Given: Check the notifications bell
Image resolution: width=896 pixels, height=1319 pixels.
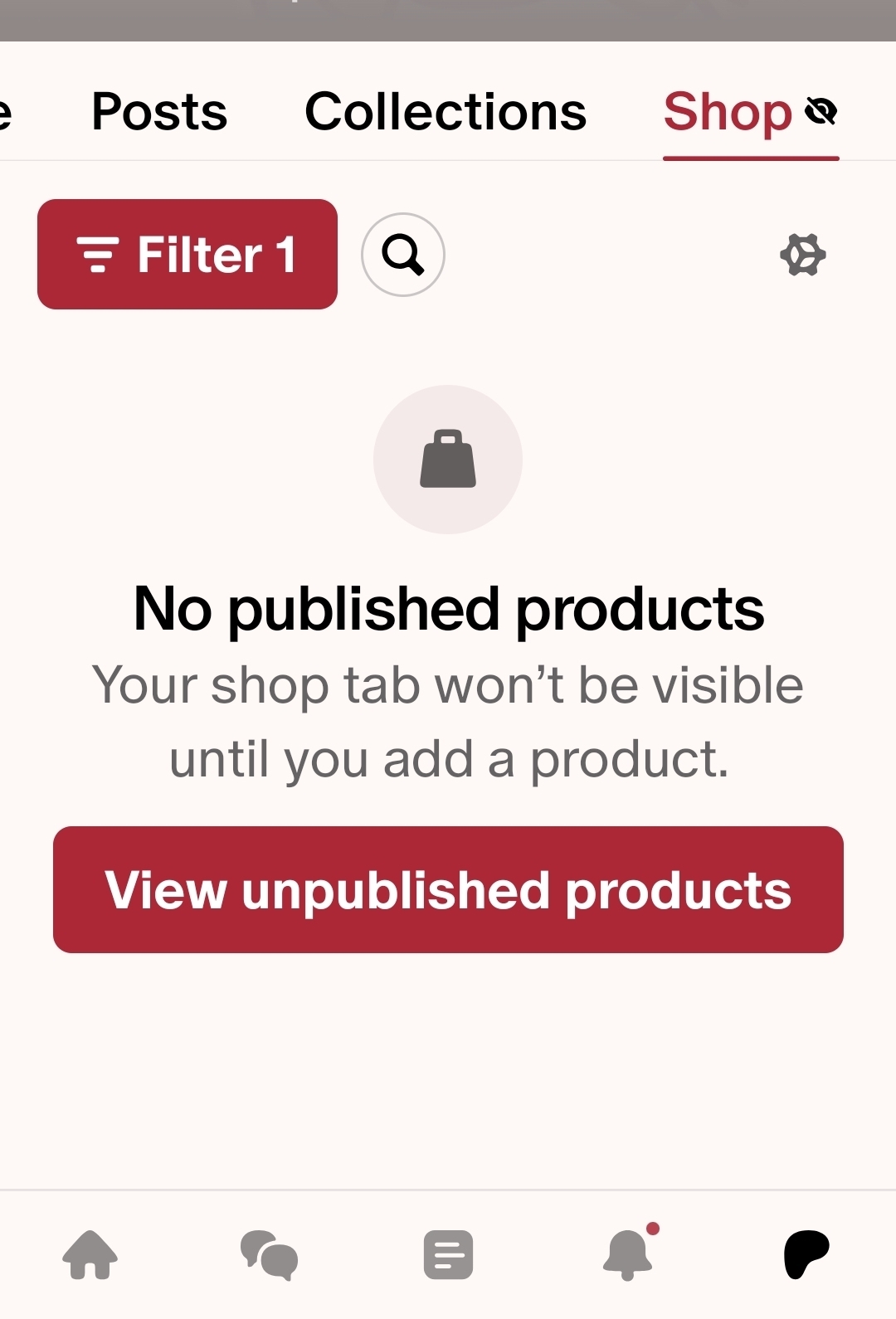Looking at the screenshot, I should pyautogui.click(x=628, y=1254).
